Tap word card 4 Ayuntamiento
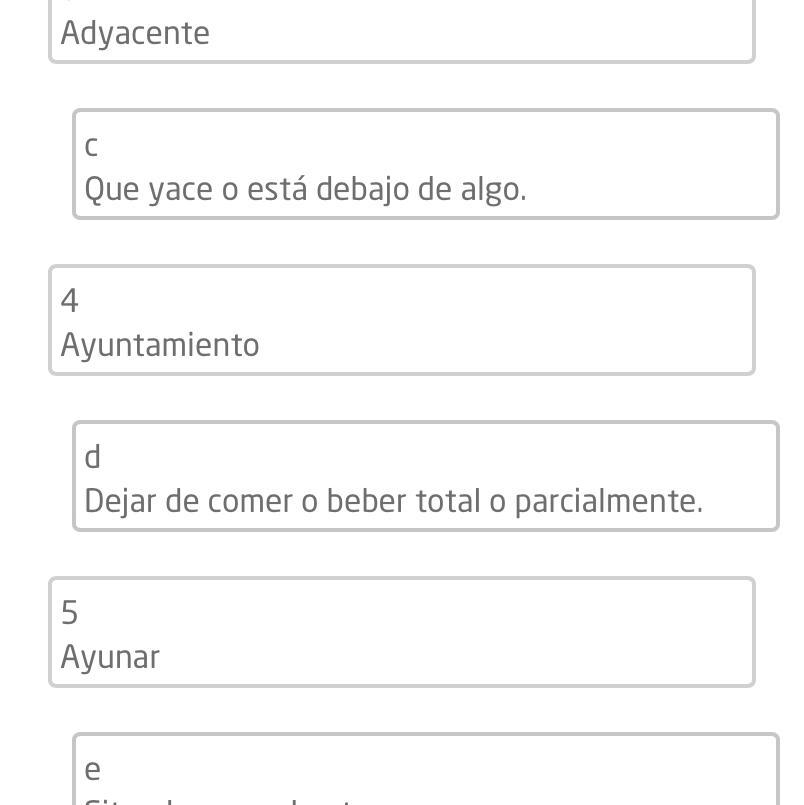 tap(401, 321)
